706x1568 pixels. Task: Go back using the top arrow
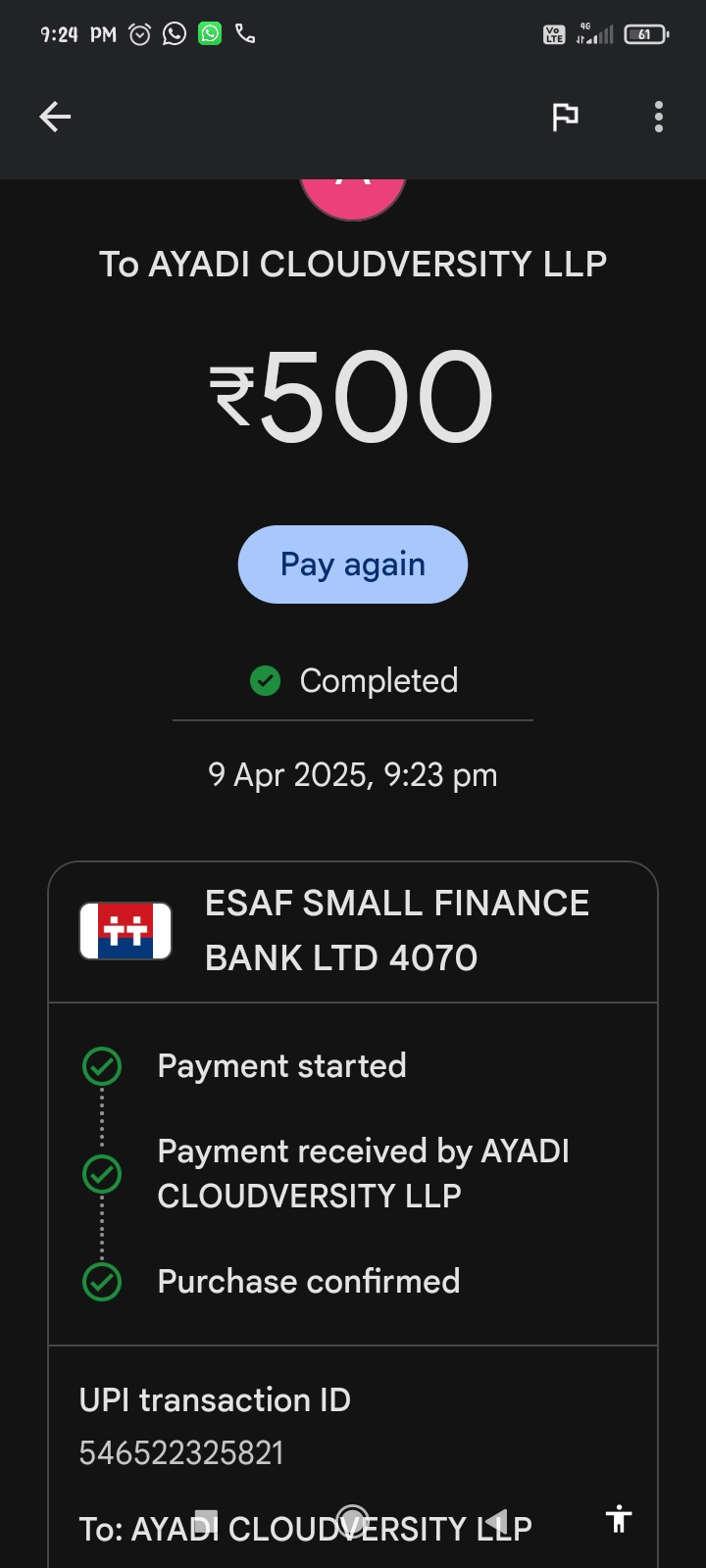click(55, 118)
